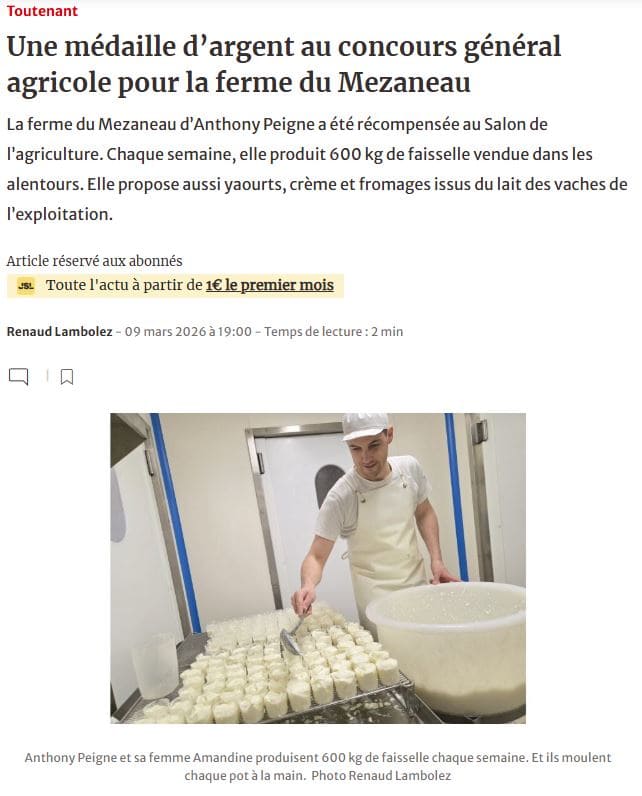
Task: Open the 1€ le premier mois offer
Action: pyautogui.click(x=269, y=286)
